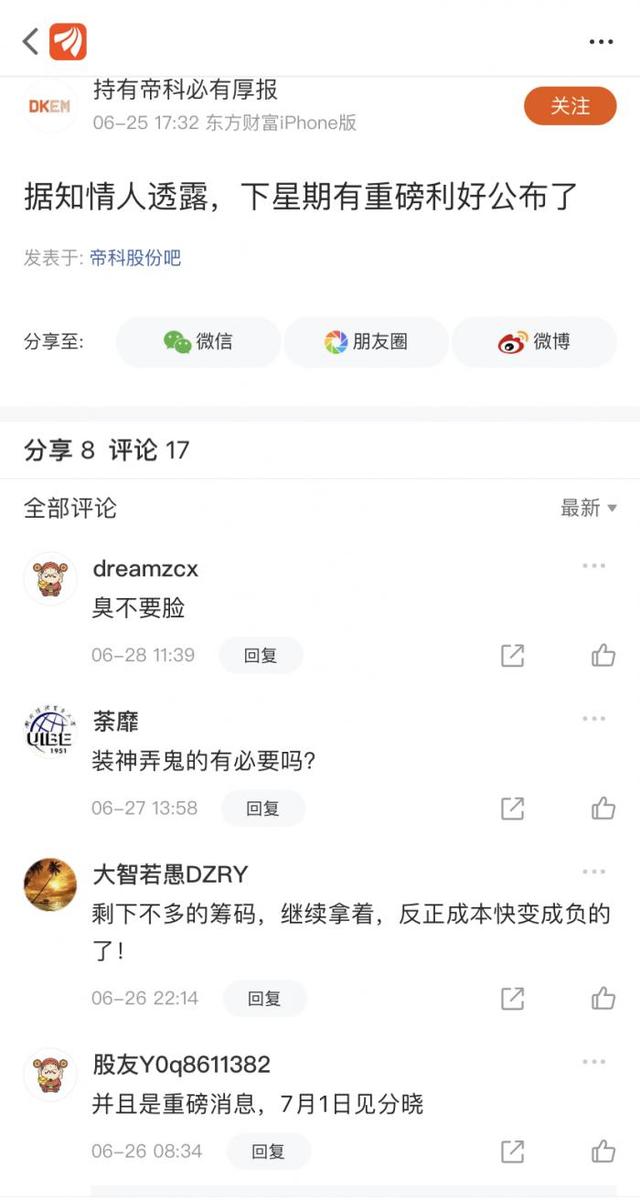The height and width of the screenshot is (1200, 640).
Task: Share the post to 微信
Action: [198, 342]
